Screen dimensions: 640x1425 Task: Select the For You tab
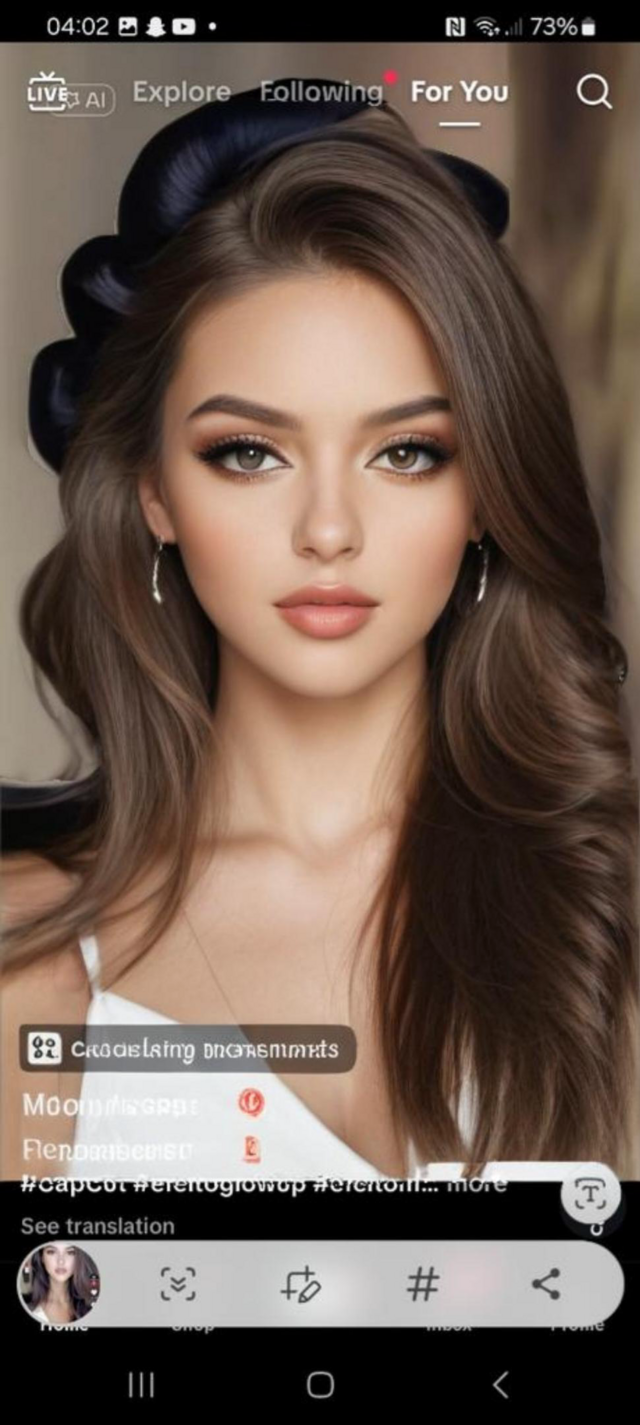(x=459, y=92)
